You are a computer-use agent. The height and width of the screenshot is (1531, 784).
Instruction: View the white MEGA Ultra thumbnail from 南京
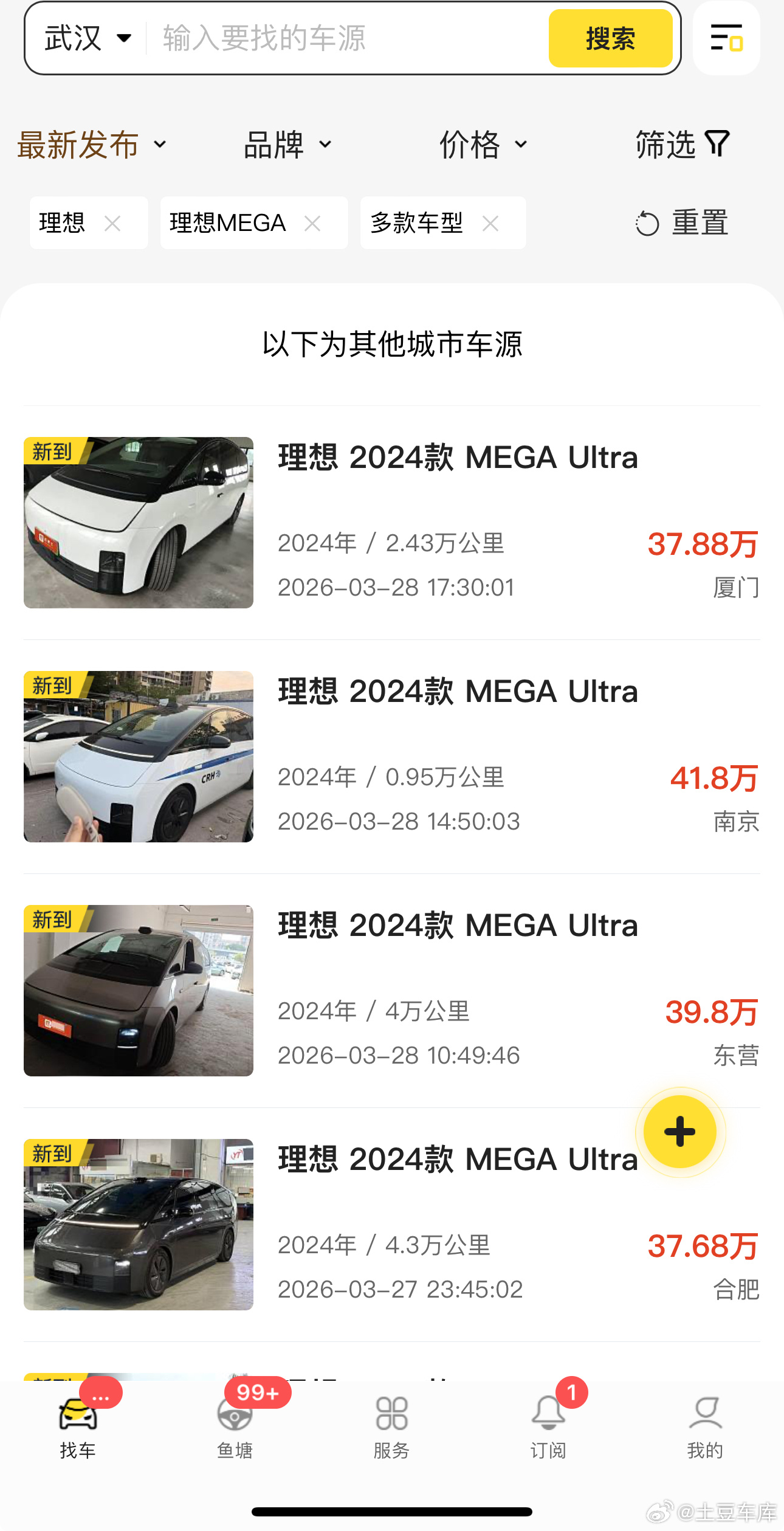click(x=138, y=755)
